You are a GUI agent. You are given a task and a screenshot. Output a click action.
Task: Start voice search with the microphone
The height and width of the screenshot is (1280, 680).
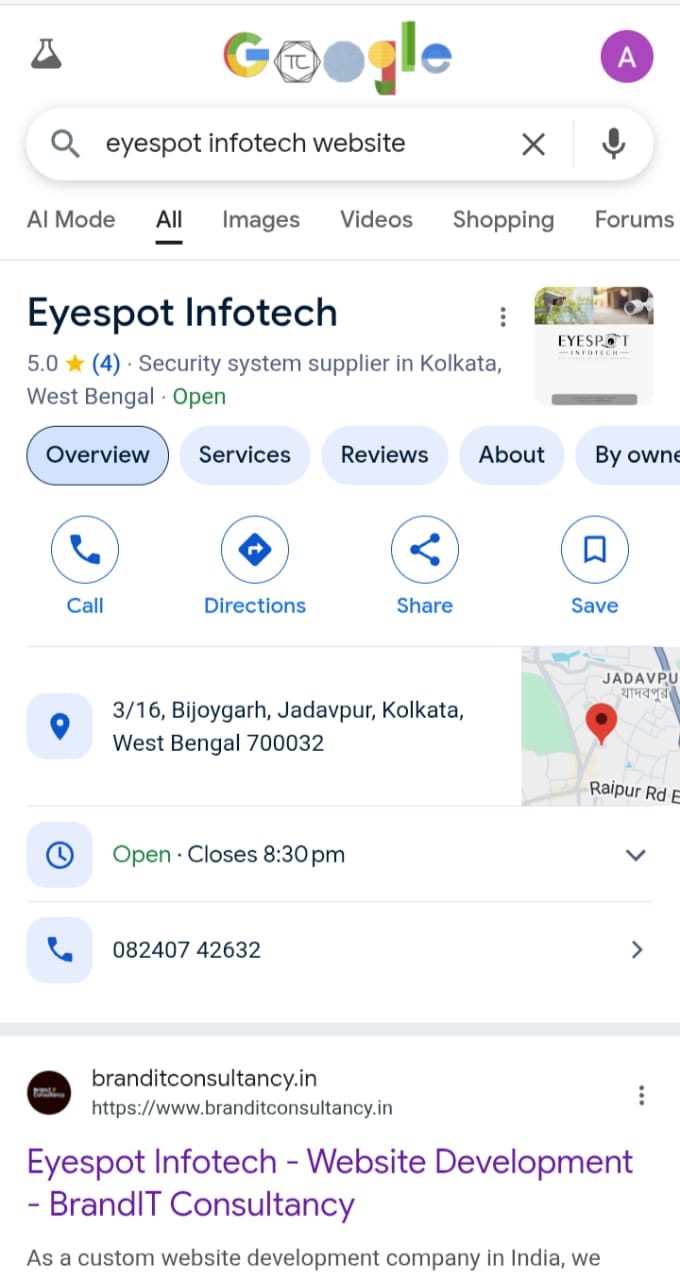point(613,145)
